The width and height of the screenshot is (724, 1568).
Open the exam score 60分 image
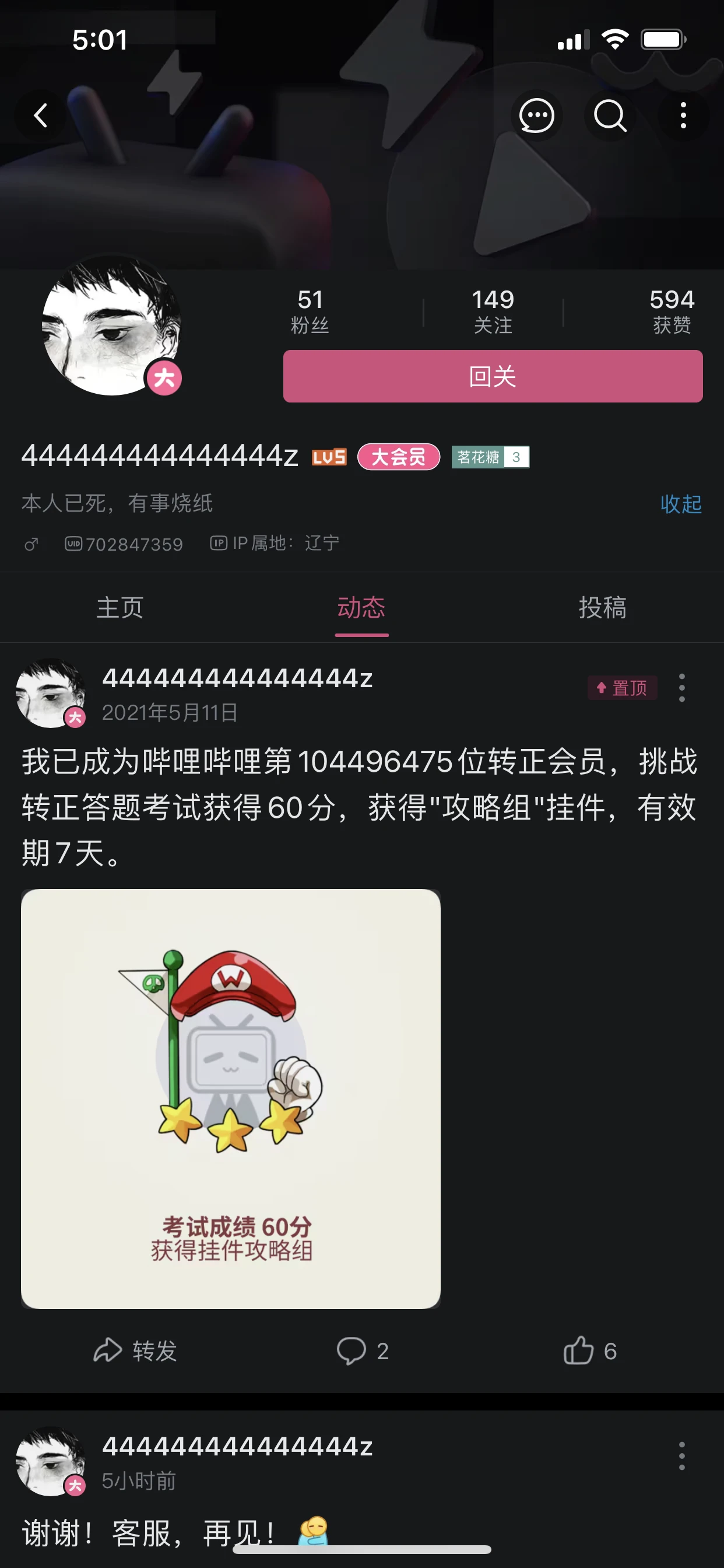[x=231, y=1098]
